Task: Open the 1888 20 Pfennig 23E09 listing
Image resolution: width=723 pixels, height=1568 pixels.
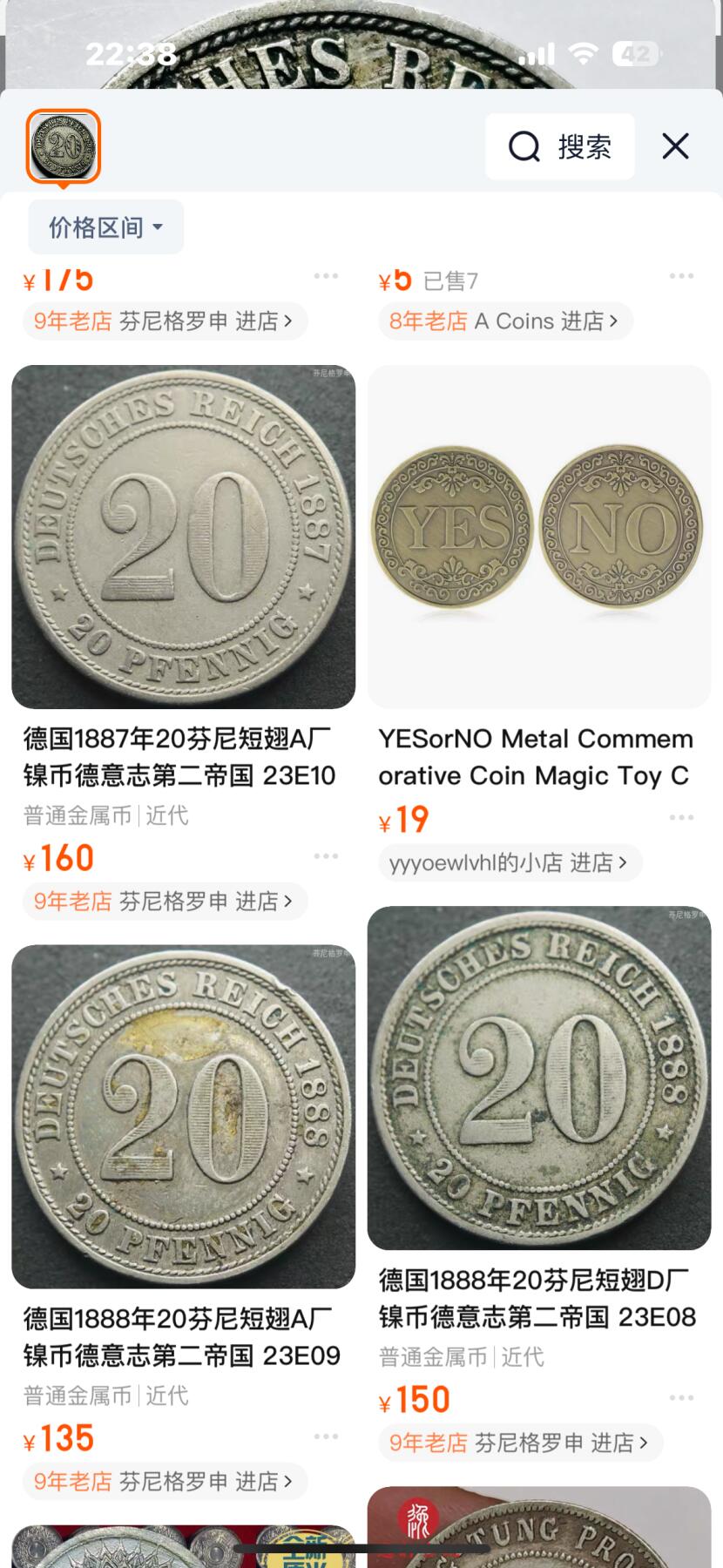Action: [x=183, y=1116]
